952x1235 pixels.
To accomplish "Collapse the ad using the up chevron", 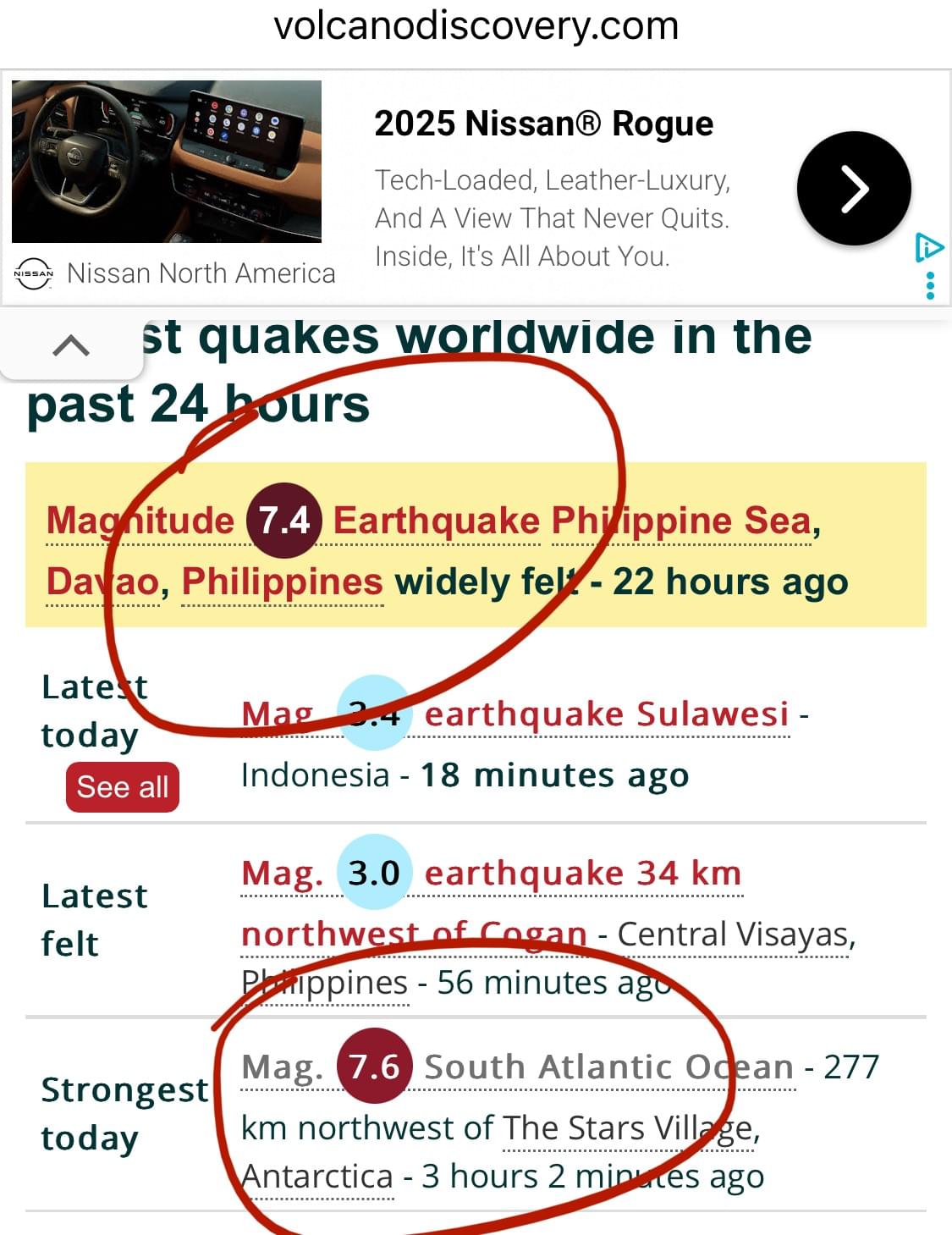I will pyautogui.click(x=71, y=346).
